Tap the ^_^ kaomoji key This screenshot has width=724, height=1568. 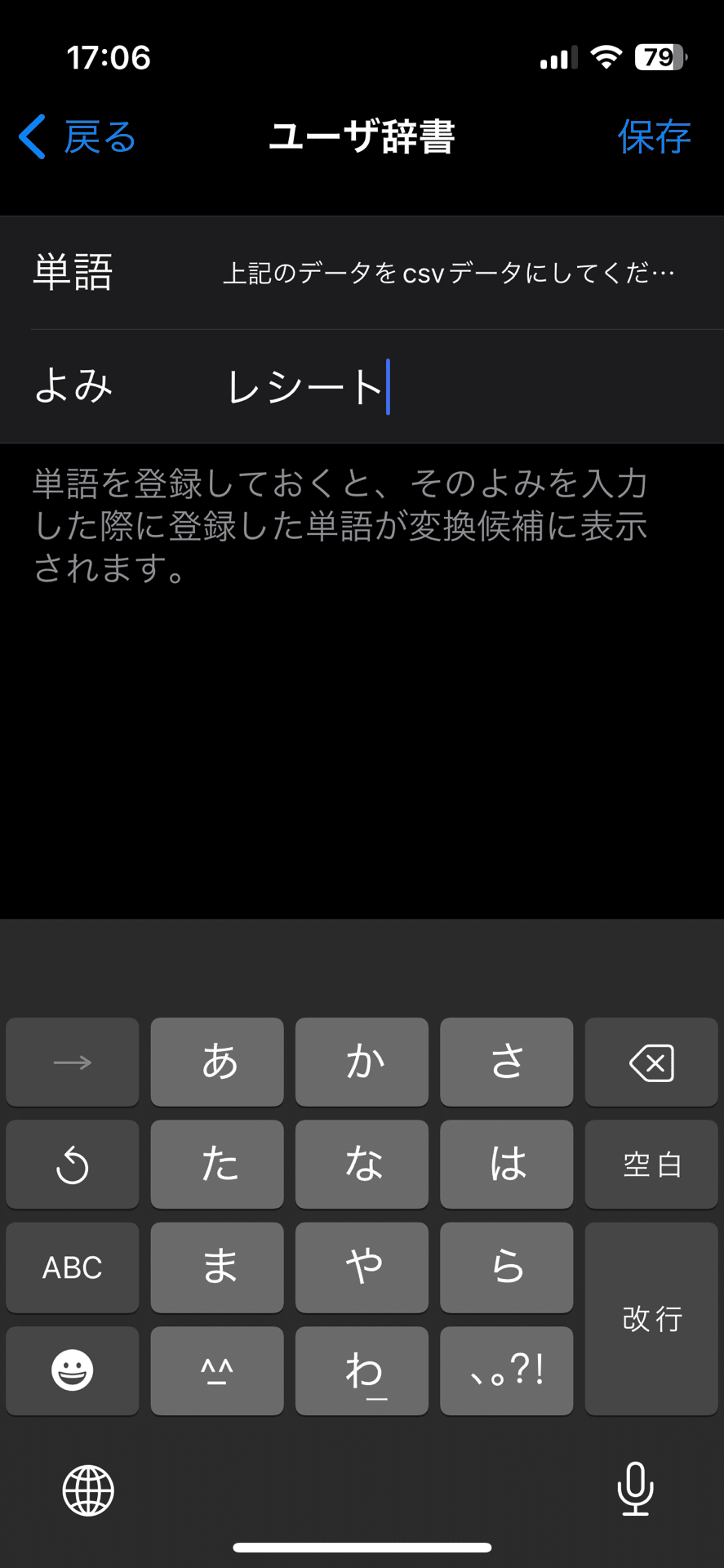217,1370
